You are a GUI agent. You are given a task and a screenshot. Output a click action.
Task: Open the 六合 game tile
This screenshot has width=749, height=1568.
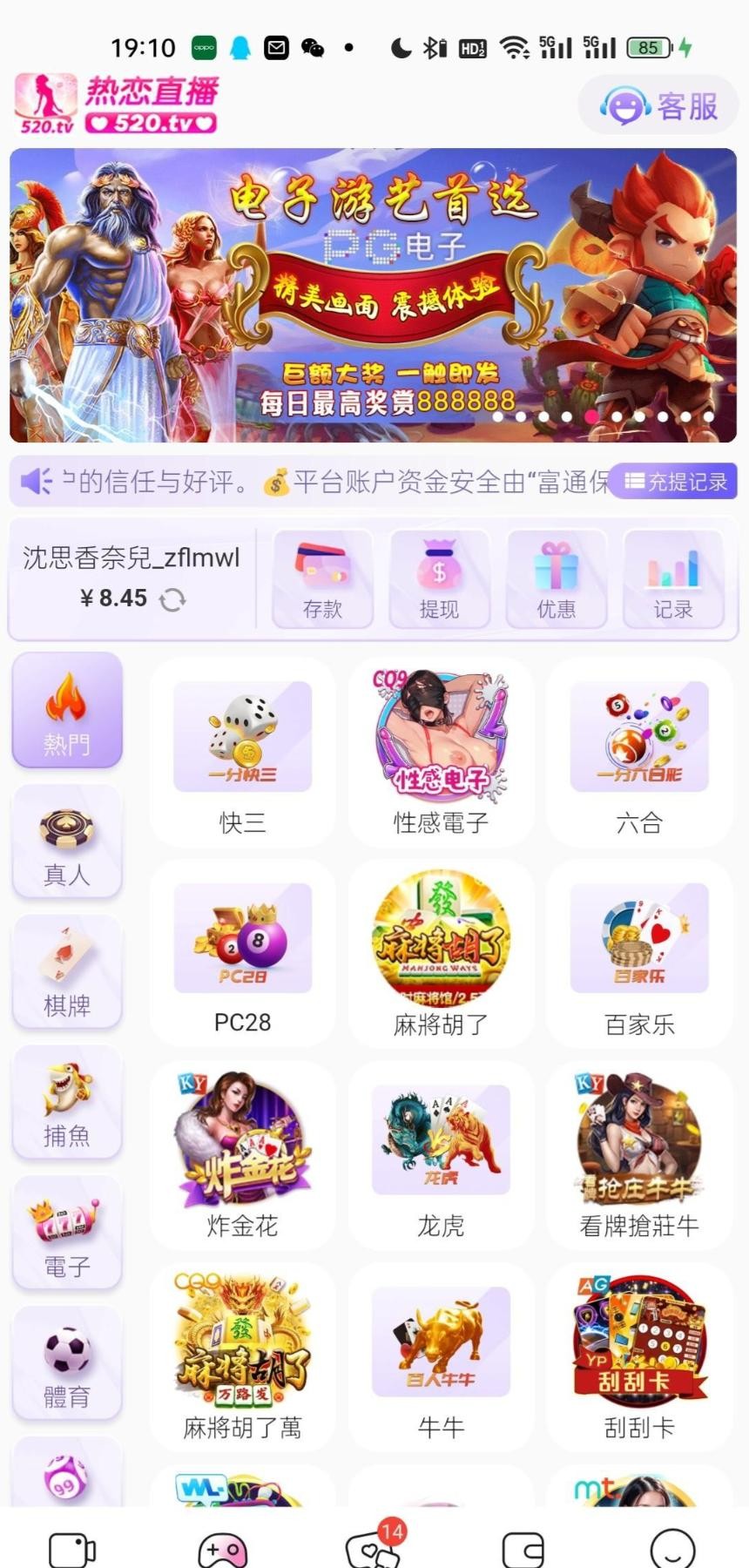[x=639, y=753]
